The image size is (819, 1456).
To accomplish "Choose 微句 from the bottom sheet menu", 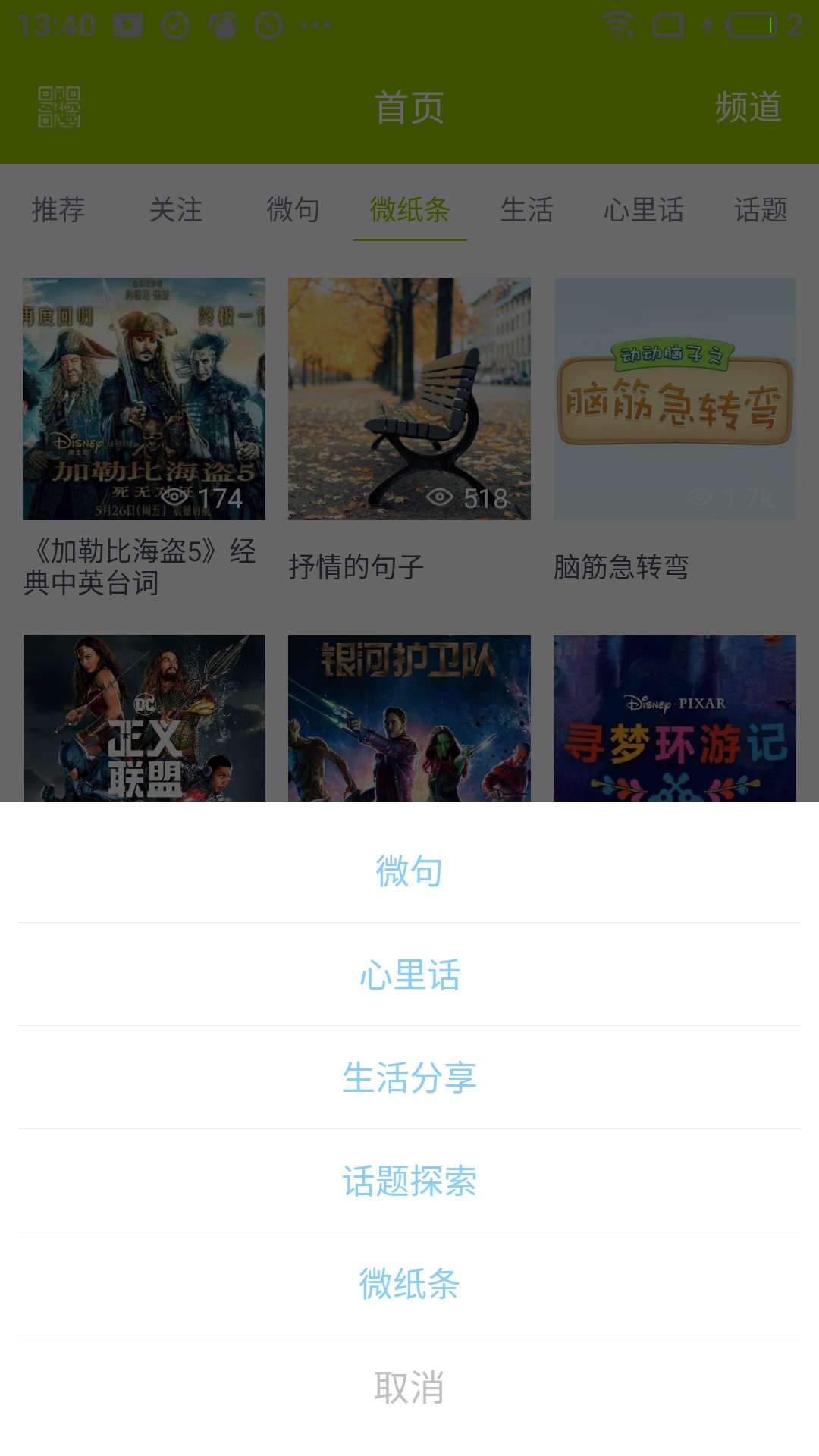I will click(409, 871).
